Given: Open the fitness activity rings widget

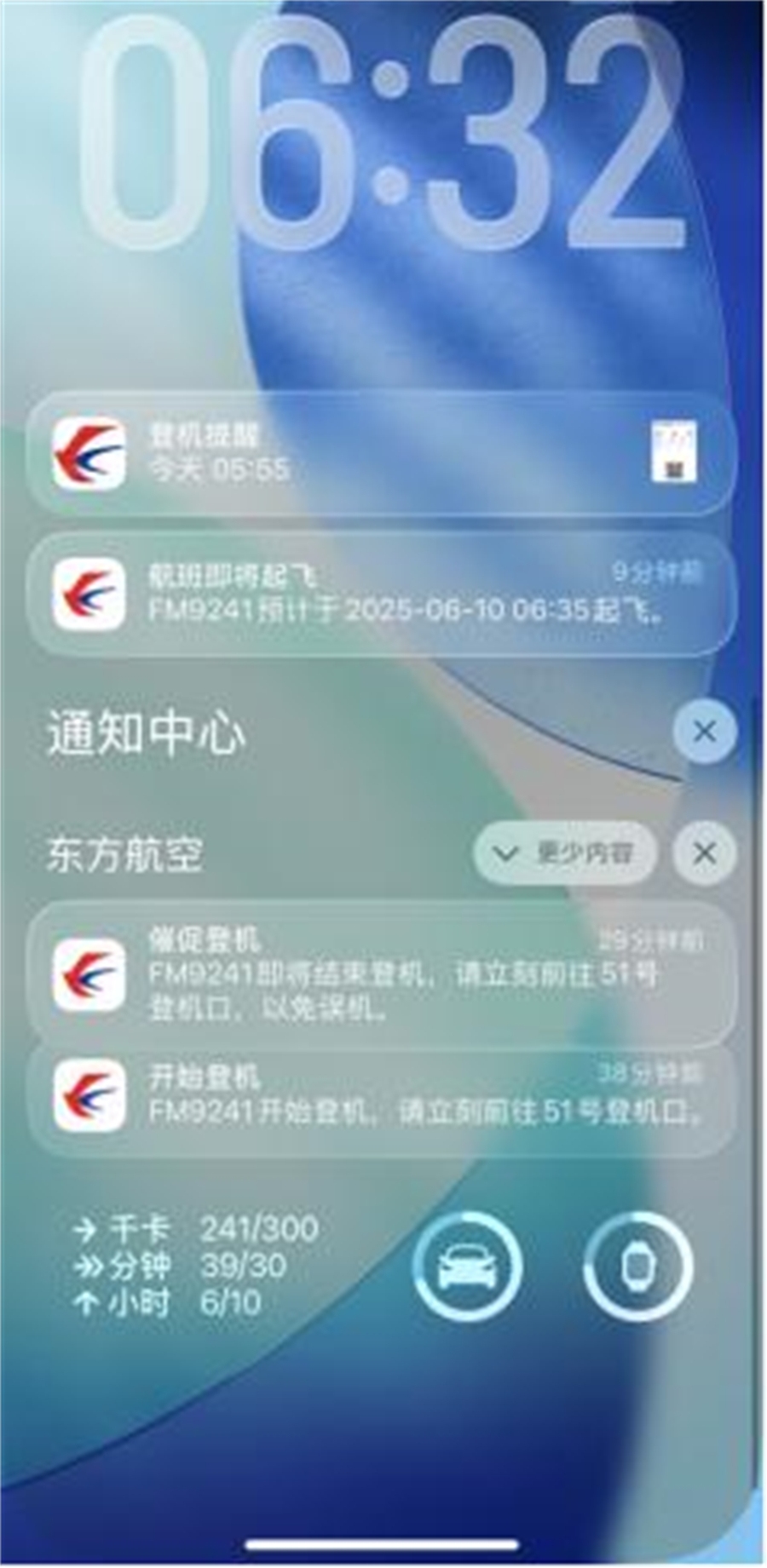Looking at the screenshot, I should pos(196,1266).
